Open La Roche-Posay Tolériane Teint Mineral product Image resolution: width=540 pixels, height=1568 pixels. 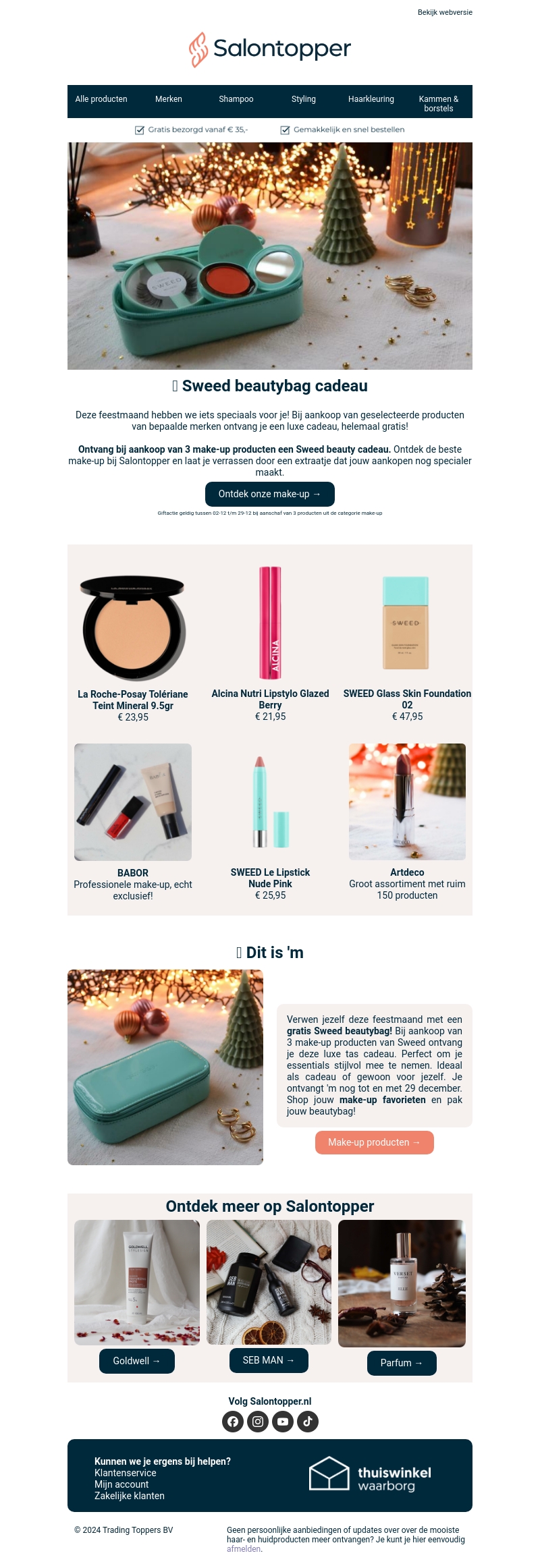click(133, 700)
